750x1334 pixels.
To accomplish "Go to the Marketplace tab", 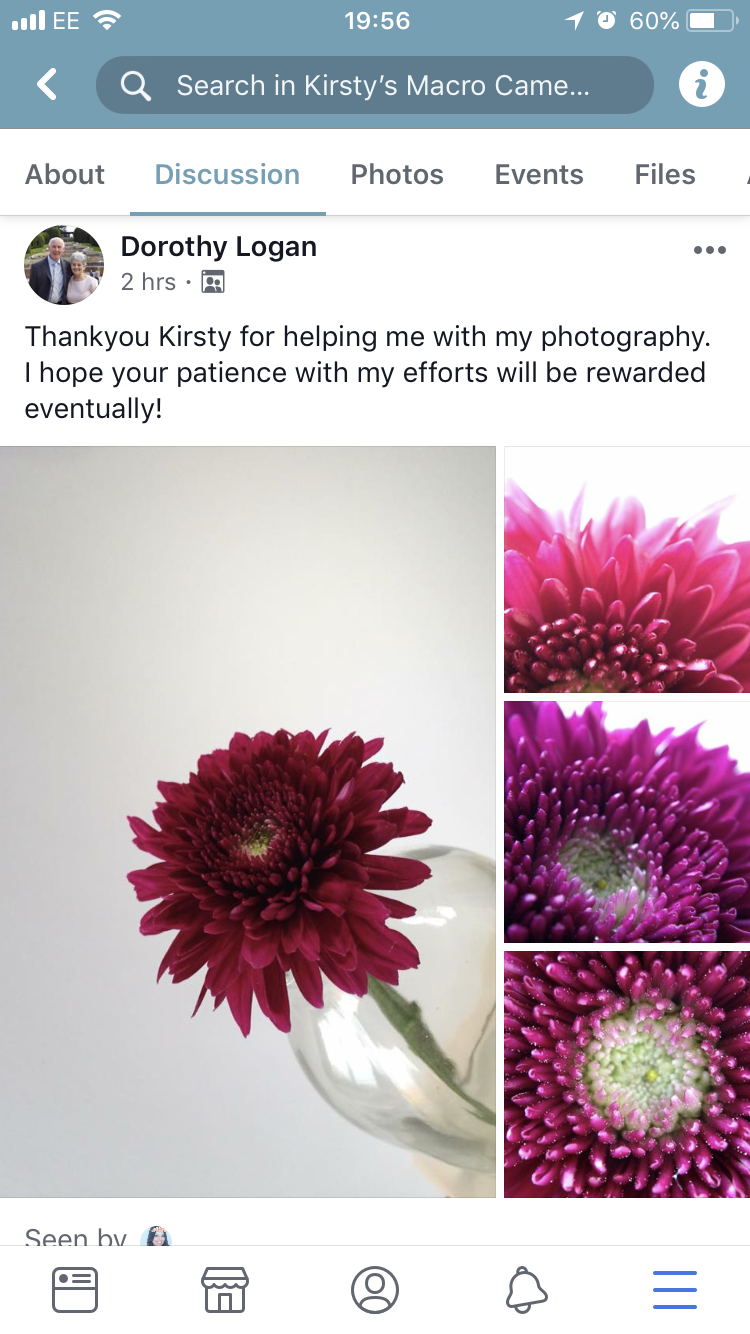I will (x=225, y=1289).
